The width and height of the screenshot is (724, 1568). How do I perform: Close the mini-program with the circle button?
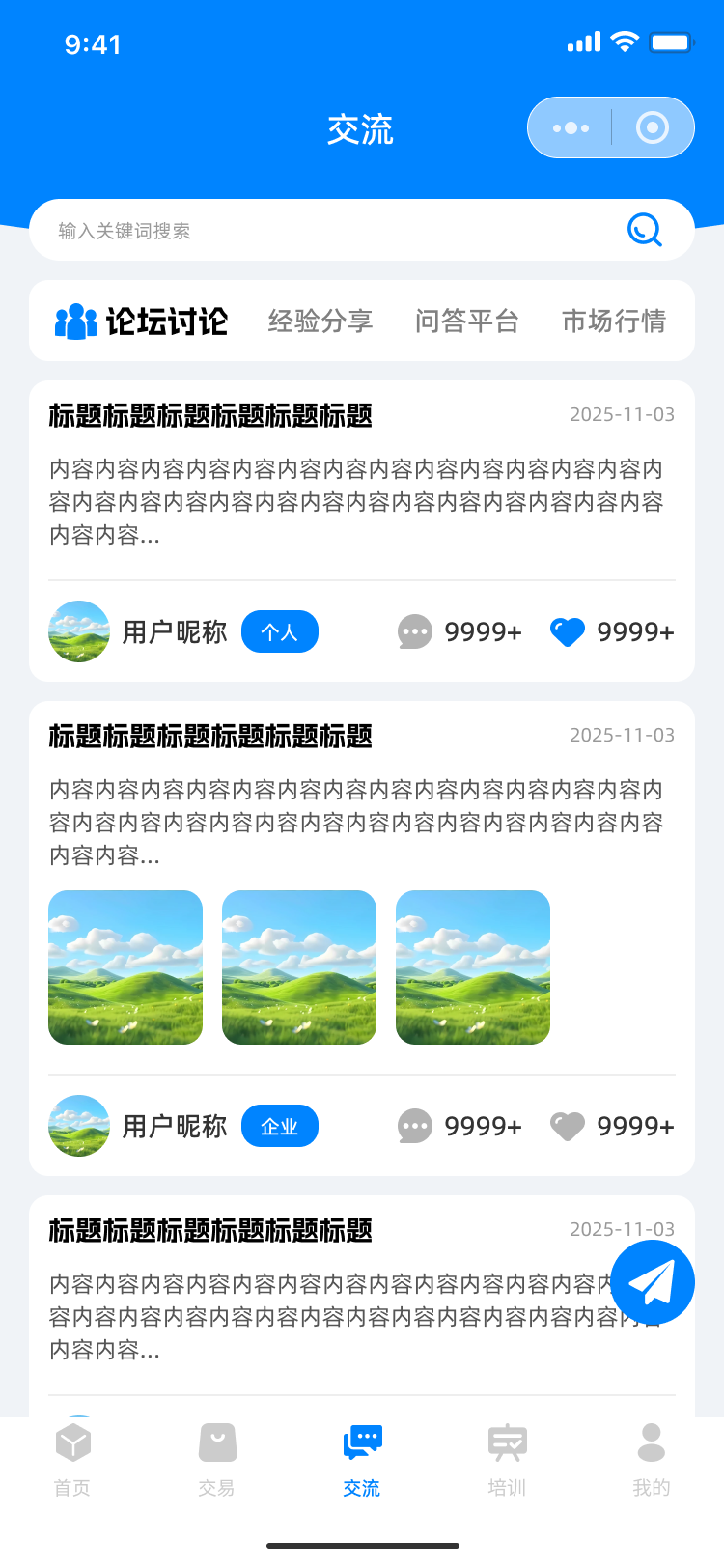(653, 127)
